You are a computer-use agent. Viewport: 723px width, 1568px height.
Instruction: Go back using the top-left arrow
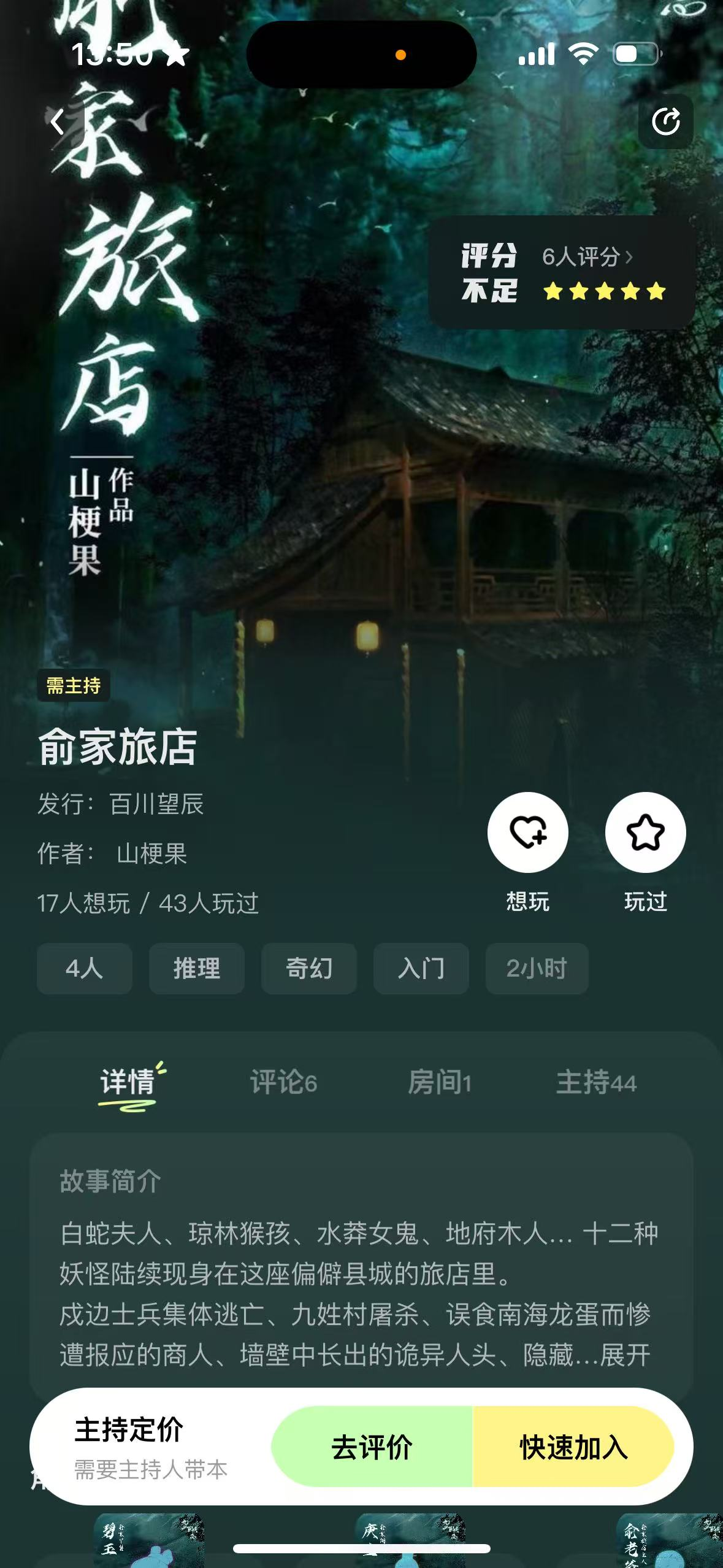58,121
